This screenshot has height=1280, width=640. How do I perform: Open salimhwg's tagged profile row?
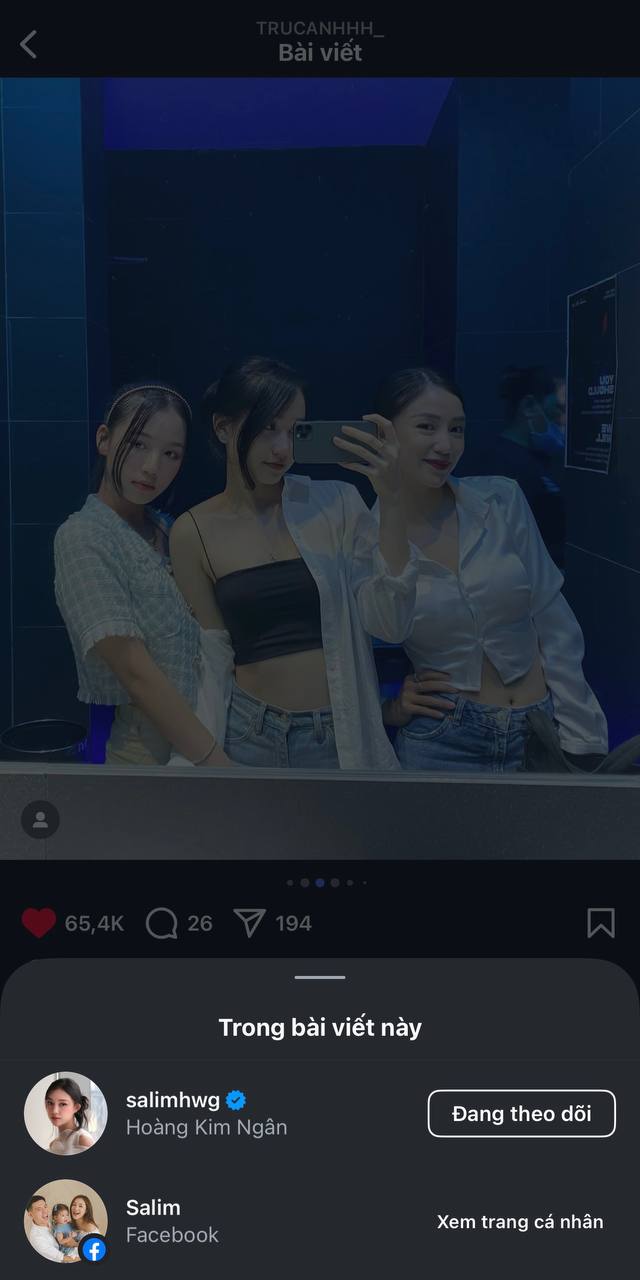(205, 1113)
